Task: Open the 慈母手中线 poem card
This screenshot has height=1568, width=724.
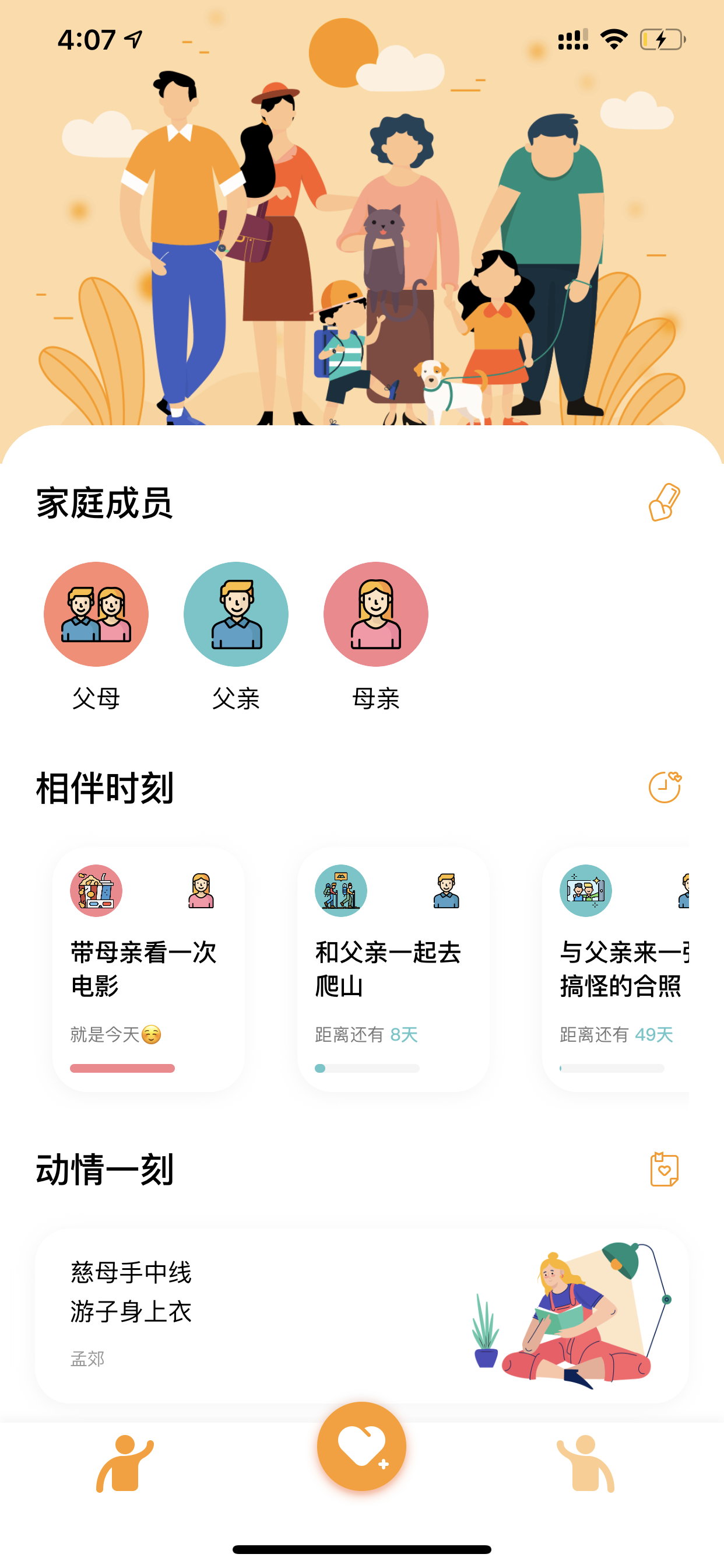Action: [362, 1316]
